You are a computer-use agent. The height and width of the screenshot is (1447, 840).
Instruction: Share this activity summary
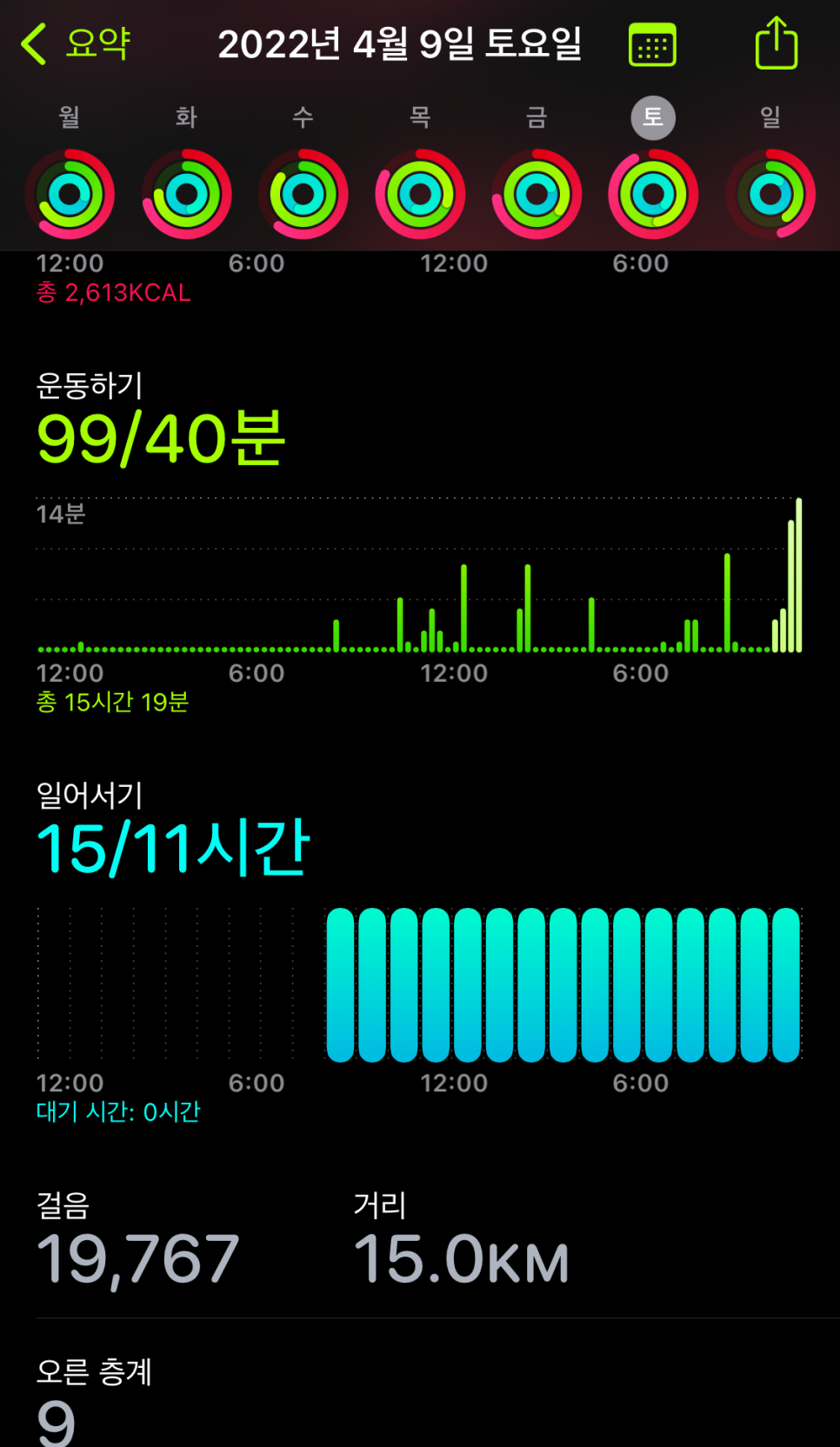point(776,43)
